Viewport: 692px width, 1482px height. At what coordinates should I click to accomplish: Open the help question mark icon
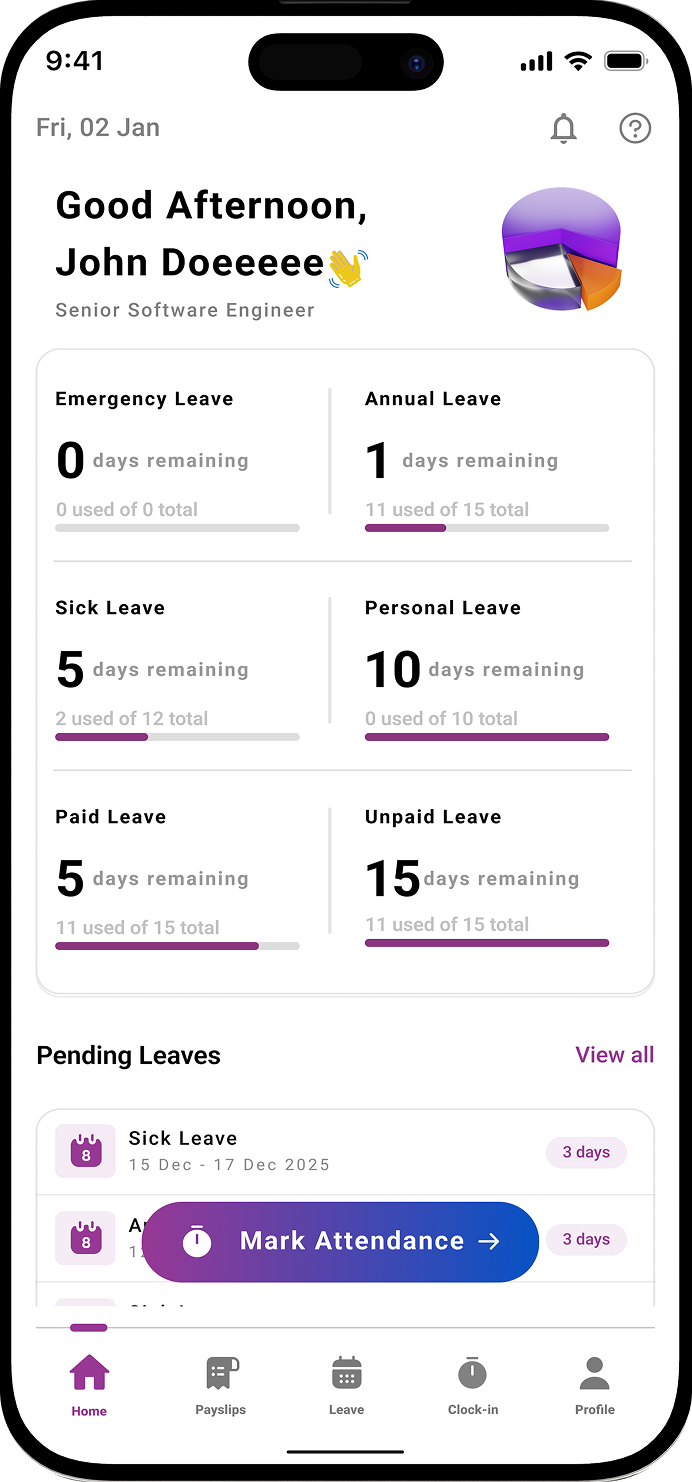(x=635, y=128)
